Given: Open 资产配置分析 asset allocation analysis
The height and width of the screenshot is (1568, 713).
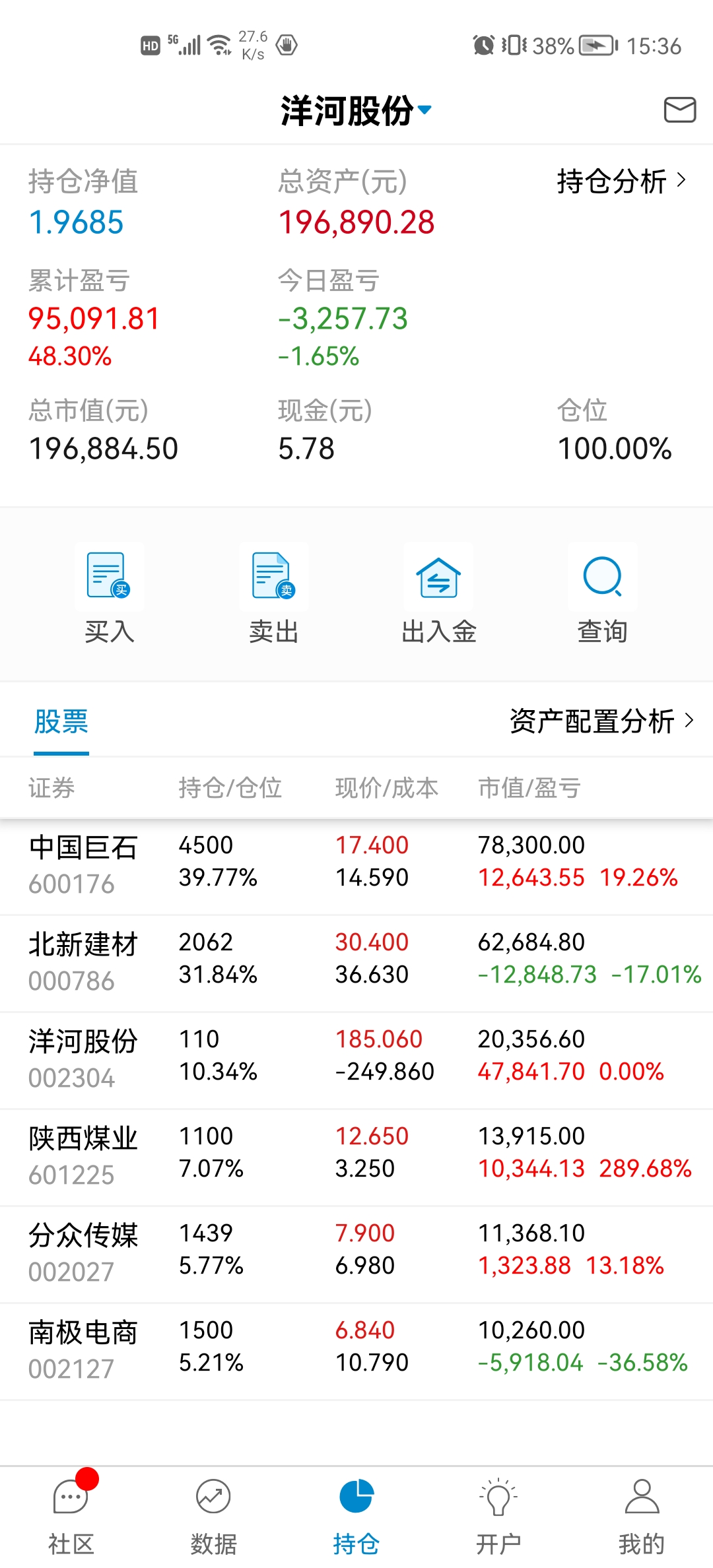Looking at the screenshot, I should tap(601, 721).
